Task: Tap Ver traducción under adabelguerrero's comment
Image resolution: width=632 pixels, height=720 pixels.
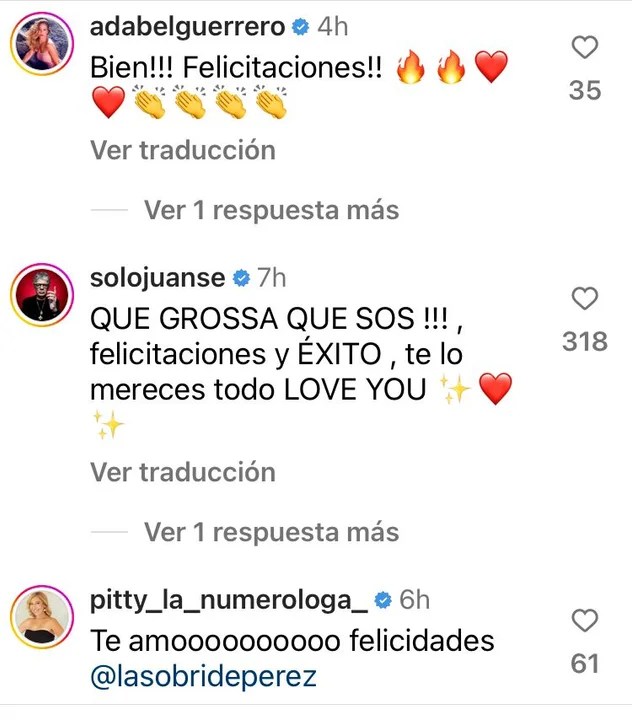Action: pos(182,150)
